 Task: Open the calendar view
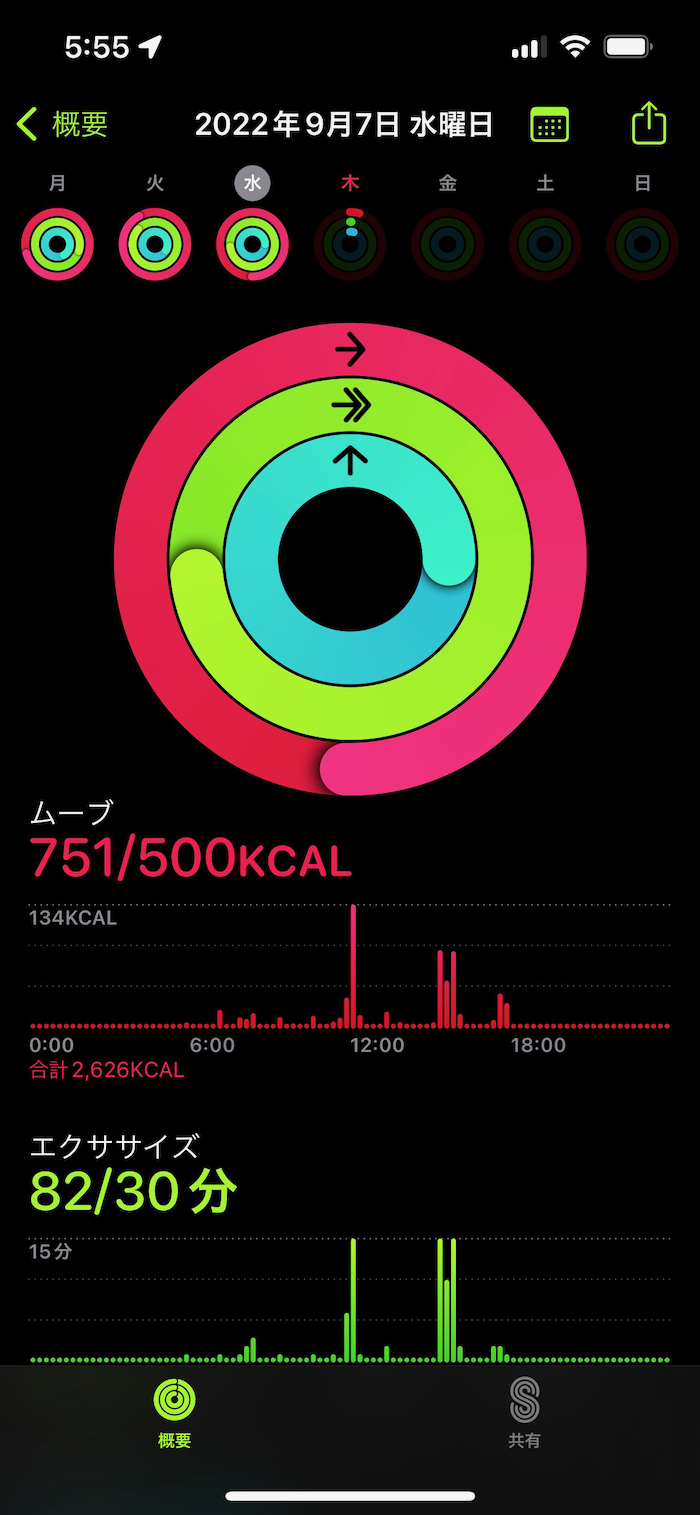coord(549,125)
